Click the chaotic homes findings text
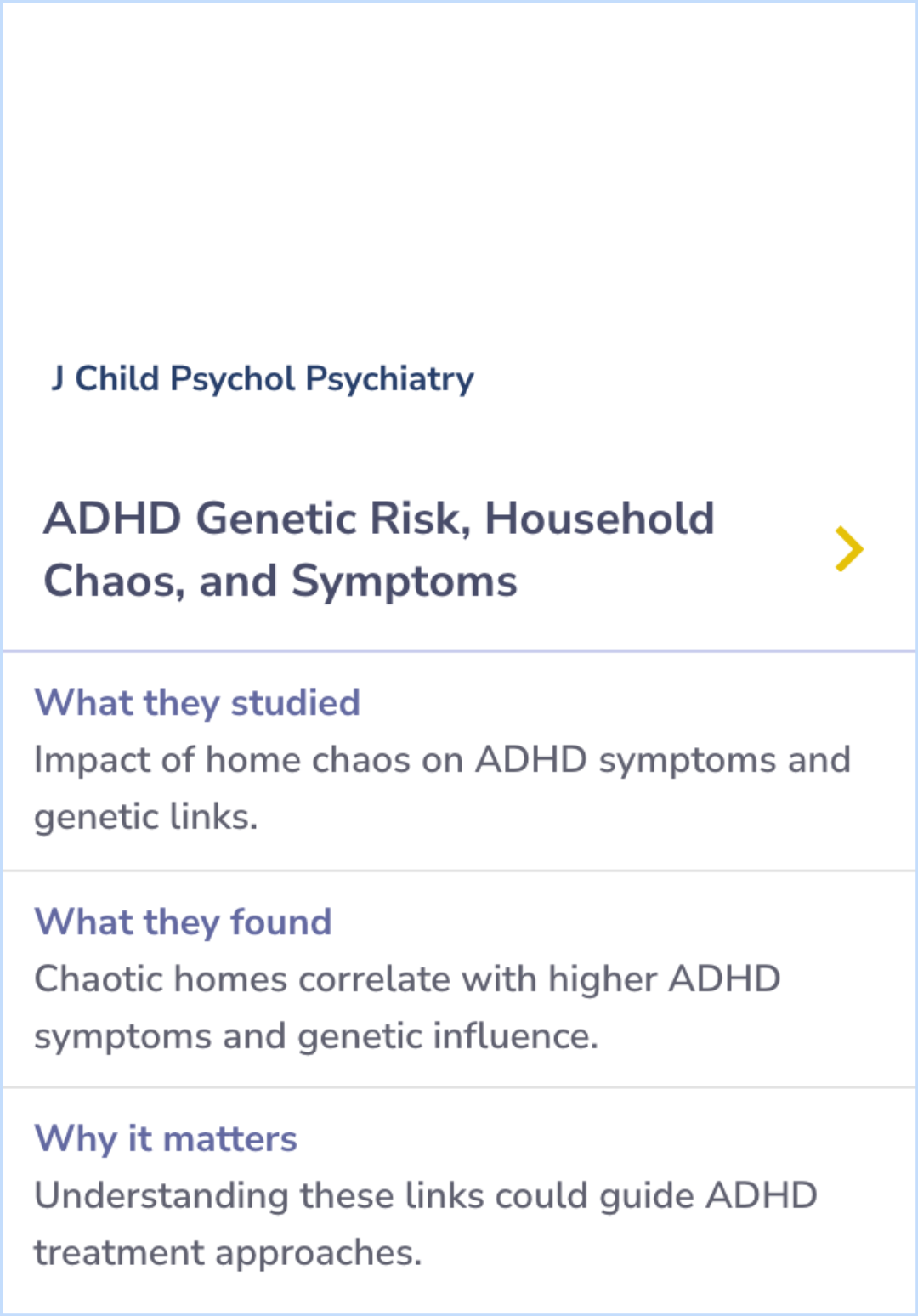918x1316 pixels. click(x=406, y=978)
